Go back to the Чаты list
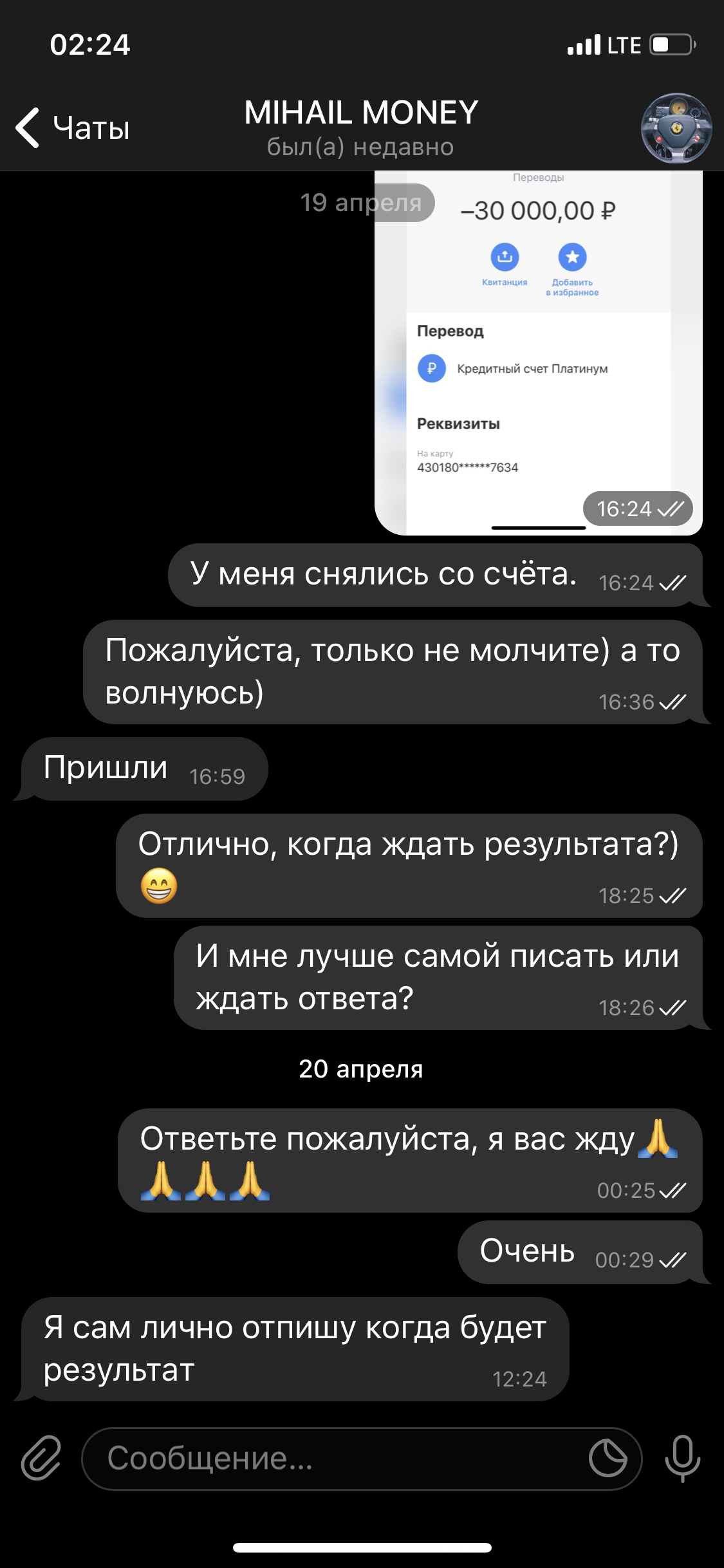Screen dimensions: 724x1568 (x=73, y=127)
